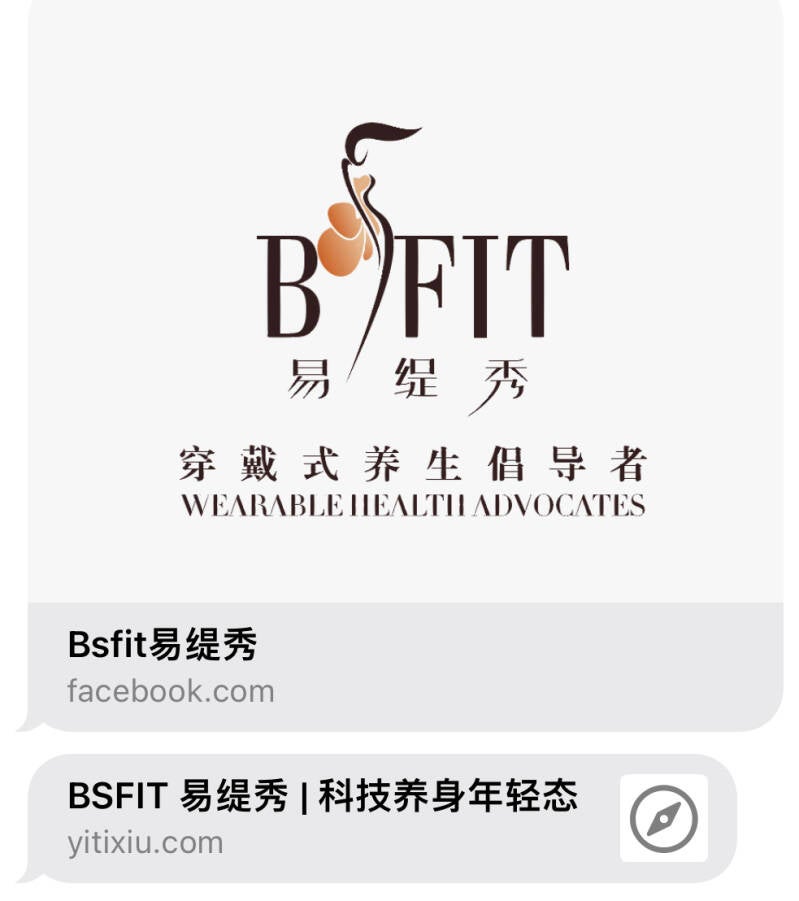Open the Bsfit易缇秀 facebook.com link preview
This screenshot has width=799, height=901.
400,665
